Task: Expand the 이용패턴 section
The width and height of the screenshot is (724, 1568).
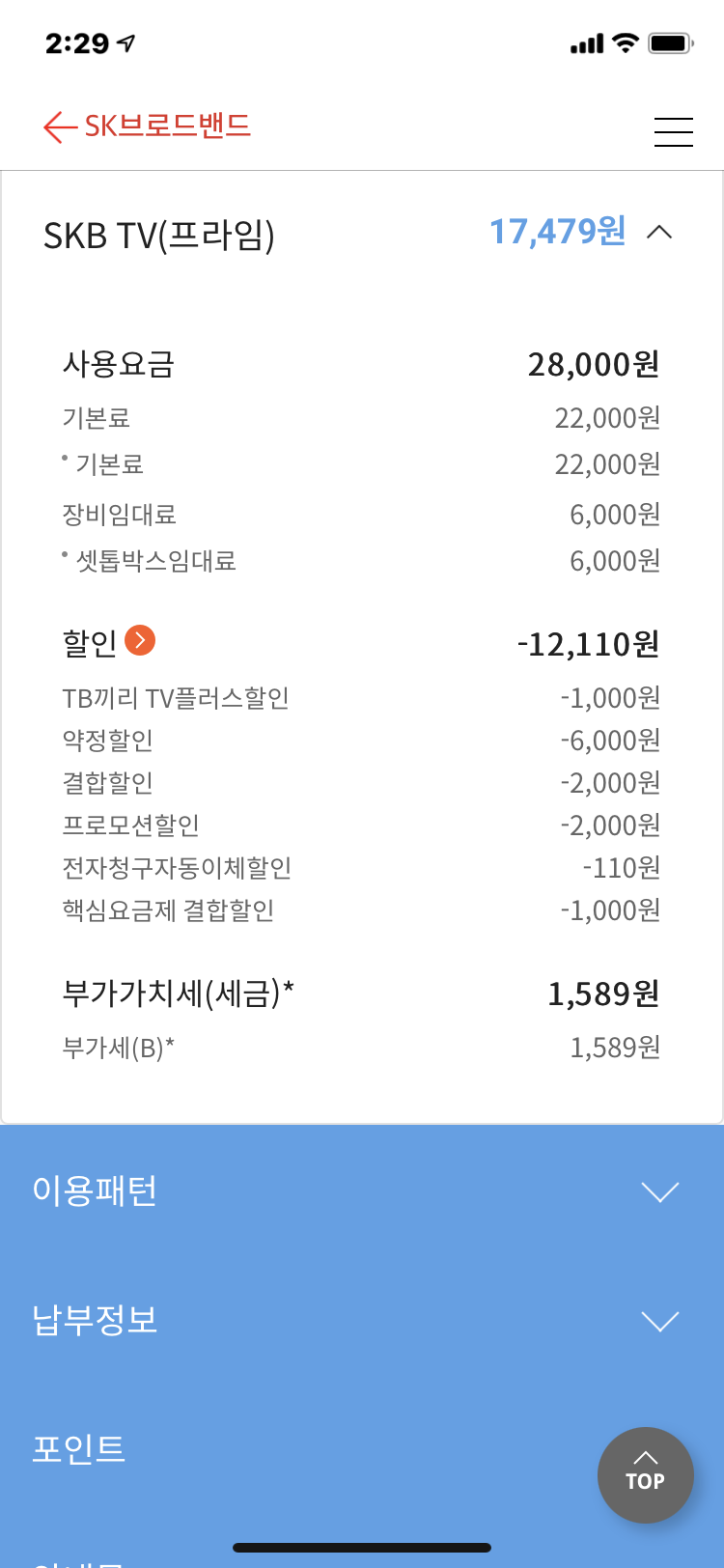Action: [660, 1191]
